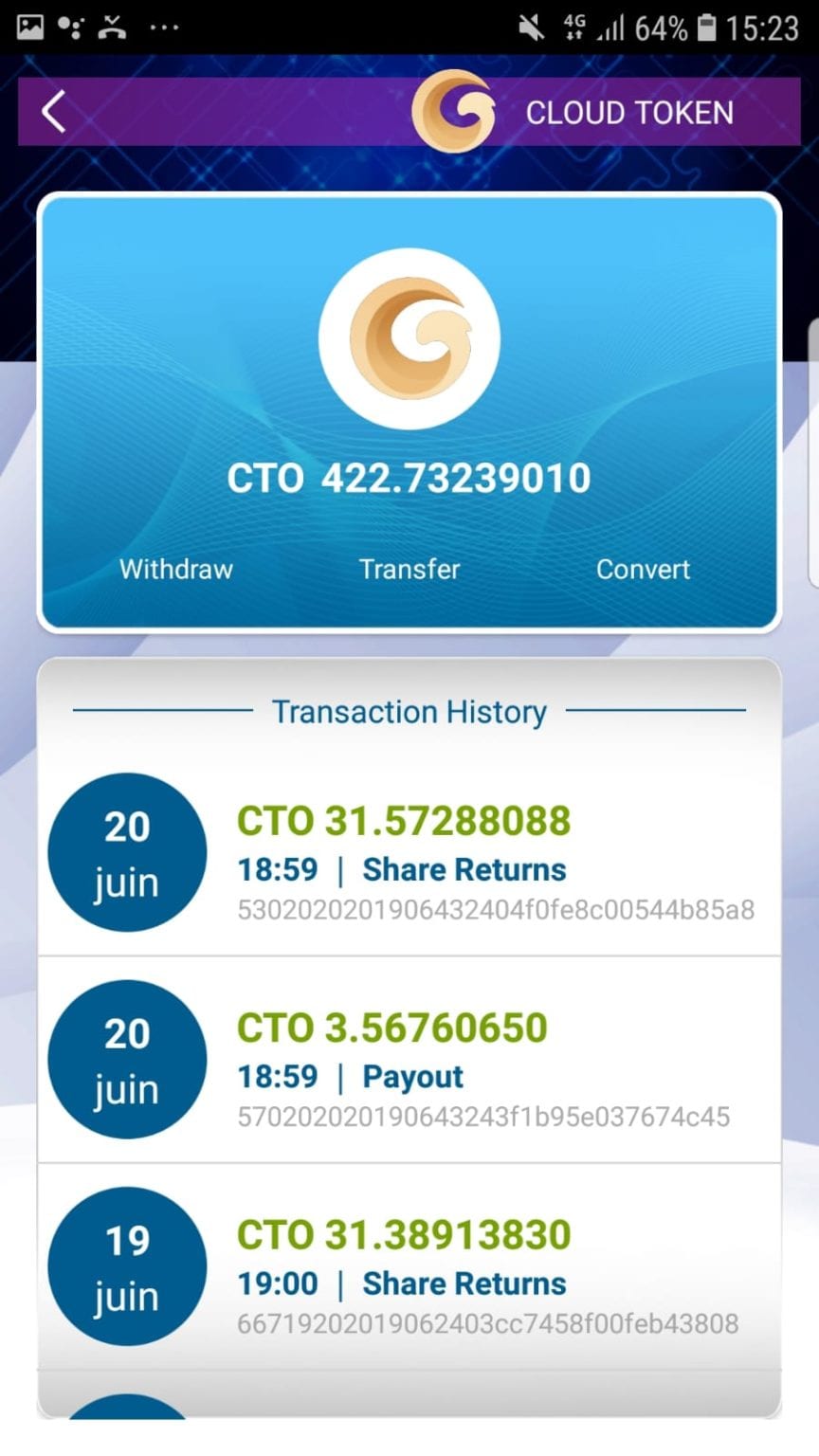This screenshot has height=1456, width=819.
Task: Tap the large CTO wallet logo
Action: (408, 339)
